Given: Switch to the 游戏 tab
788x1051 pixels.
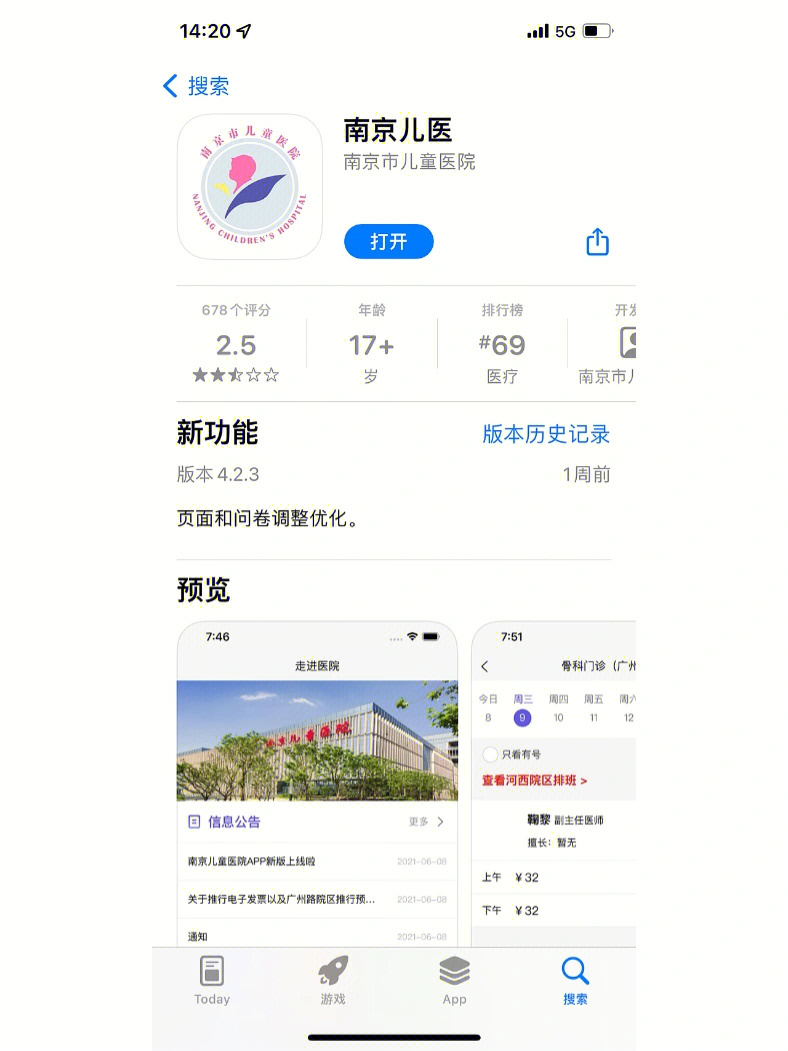Looking at the screenshot, I should (x=333, y=980).
